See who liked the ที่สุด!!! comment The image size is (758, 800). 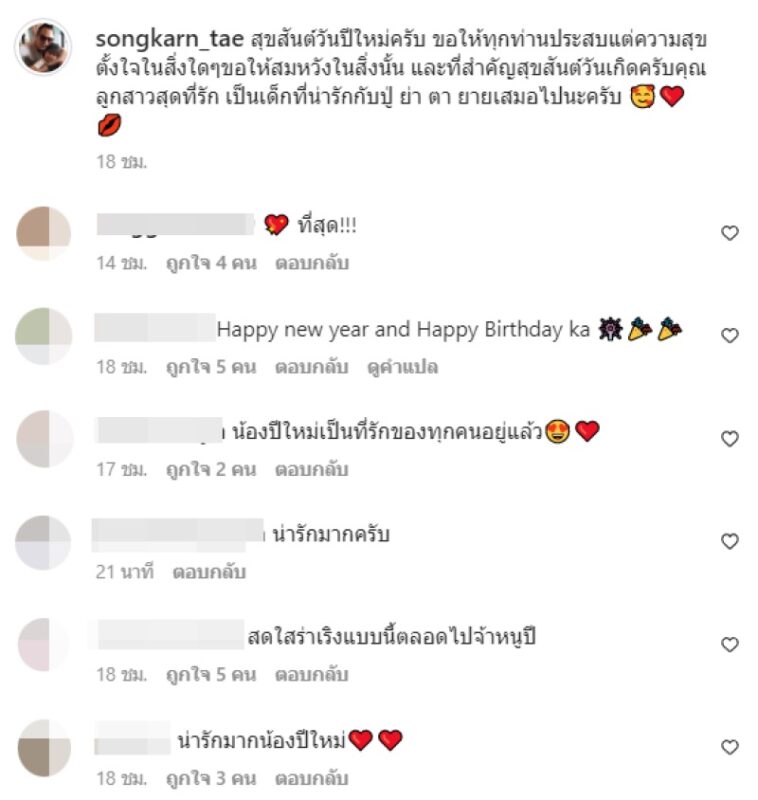(x=212, y=264)
